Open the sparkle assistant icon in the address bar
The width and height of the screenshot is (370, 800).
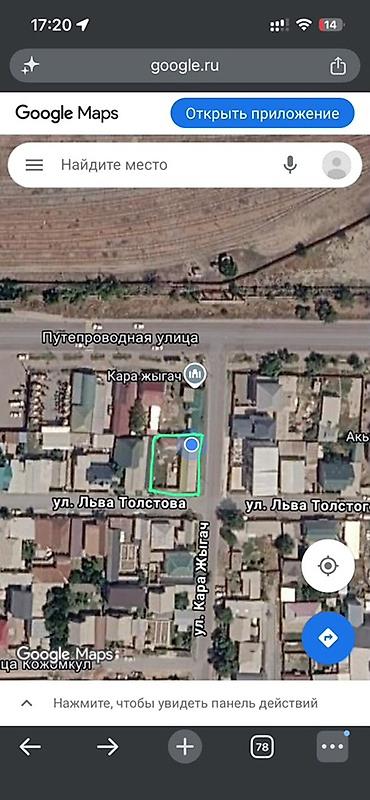click(31, 66)
